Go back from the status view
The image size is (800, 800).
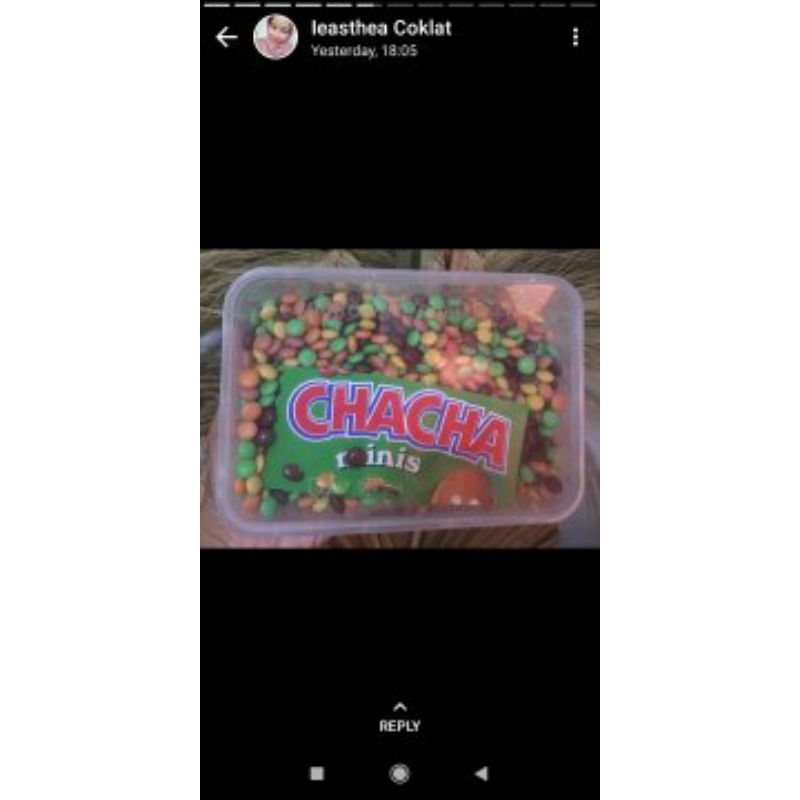pyautogui.click(x=227, y=38)
